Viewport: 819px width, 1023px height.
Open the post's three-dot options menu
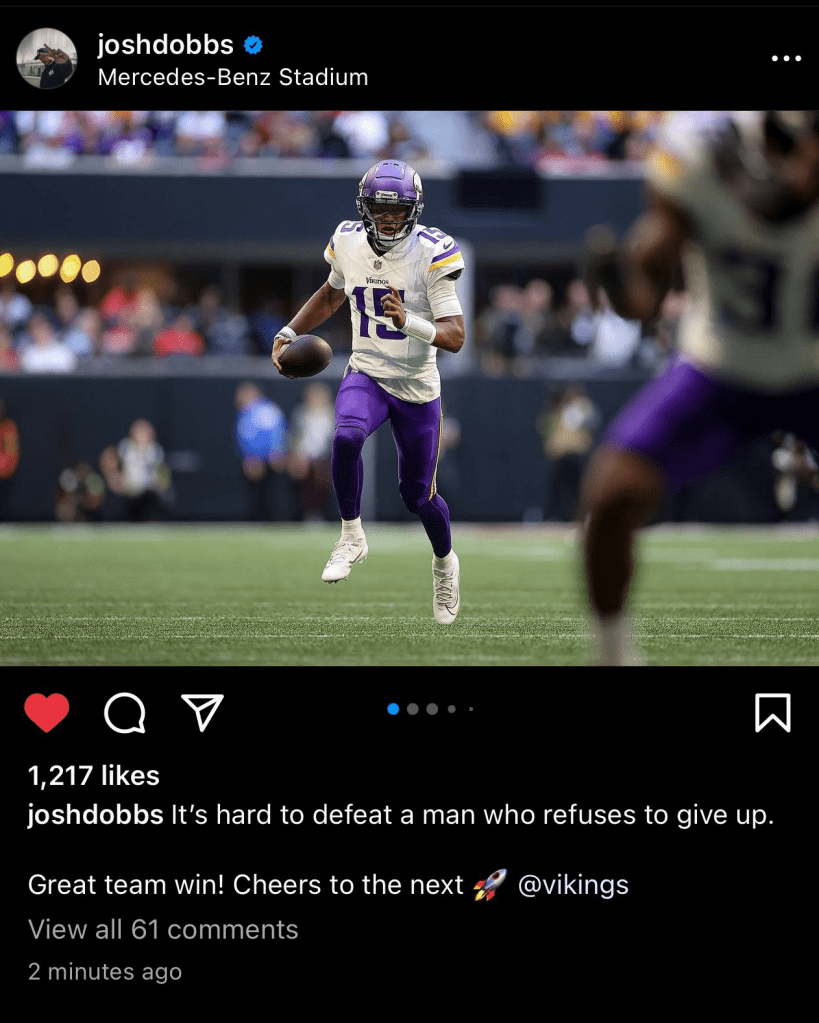click(786, 59)
